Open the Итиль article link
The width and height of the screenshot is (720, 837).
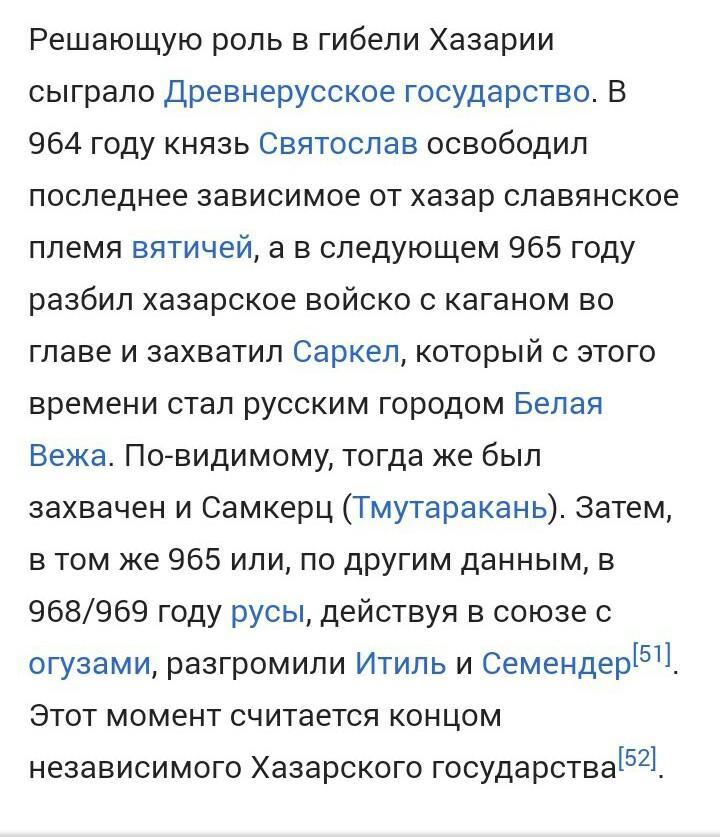(x=400, y=663)
